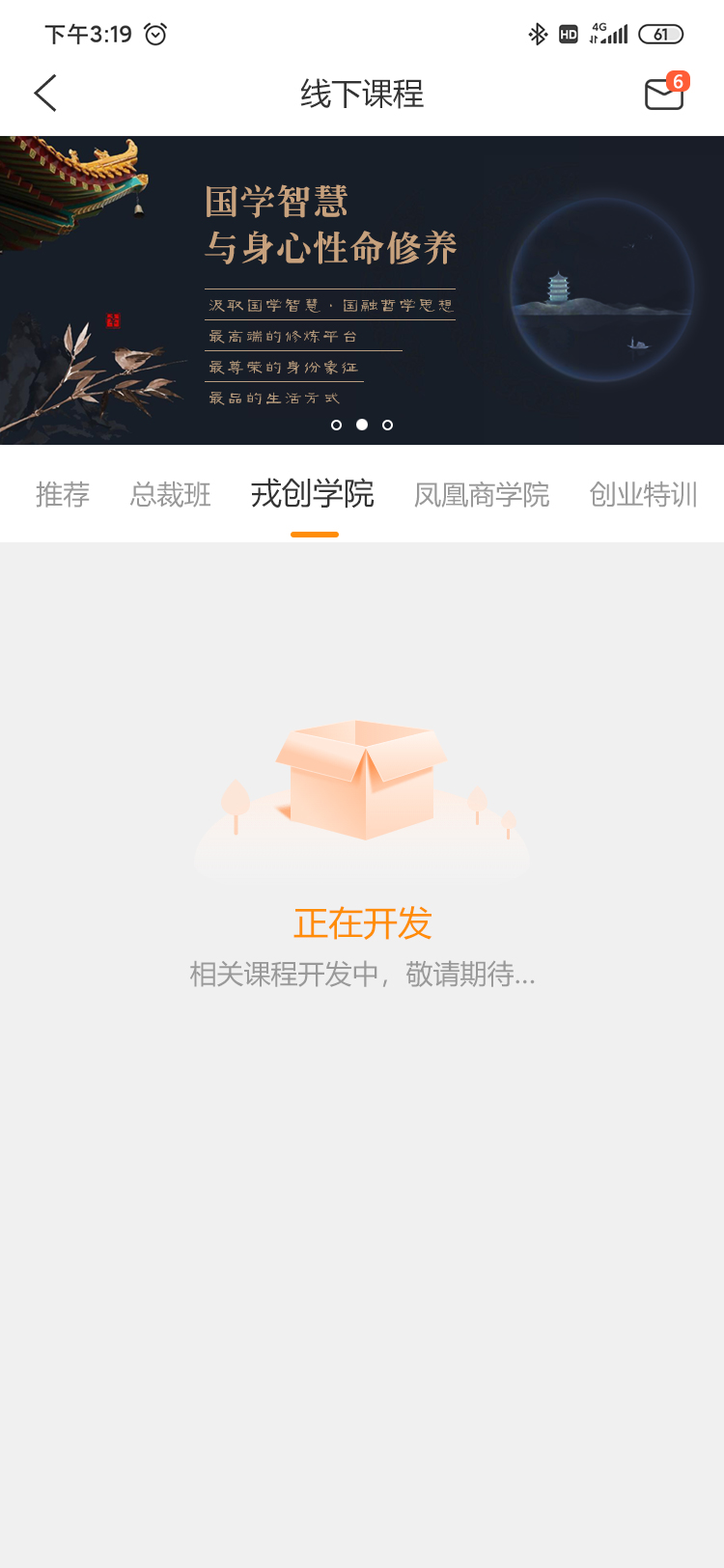
Task: Open the messages envelope icon
Action: (664, 94)
